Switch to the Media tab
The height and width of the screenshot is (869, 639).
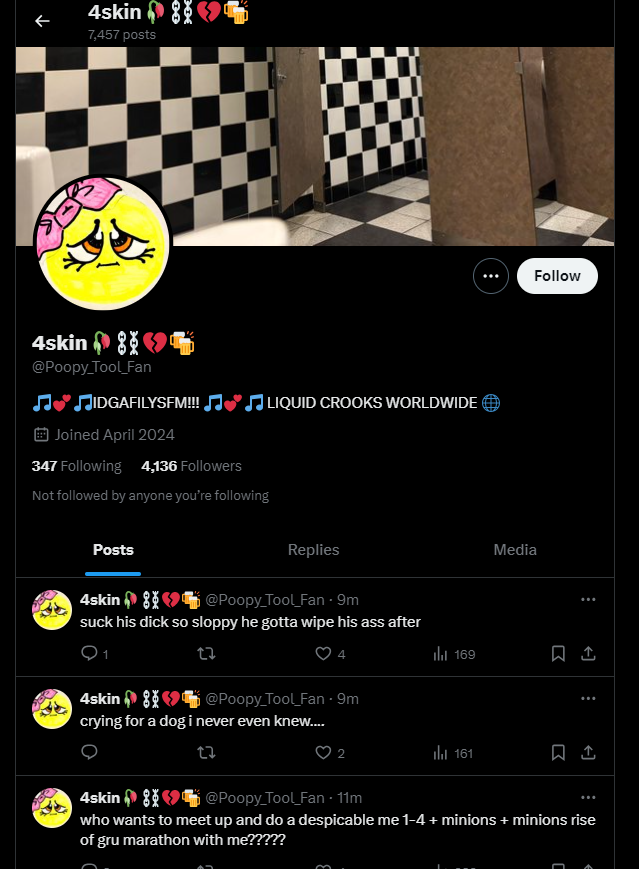tap(515, 550)
